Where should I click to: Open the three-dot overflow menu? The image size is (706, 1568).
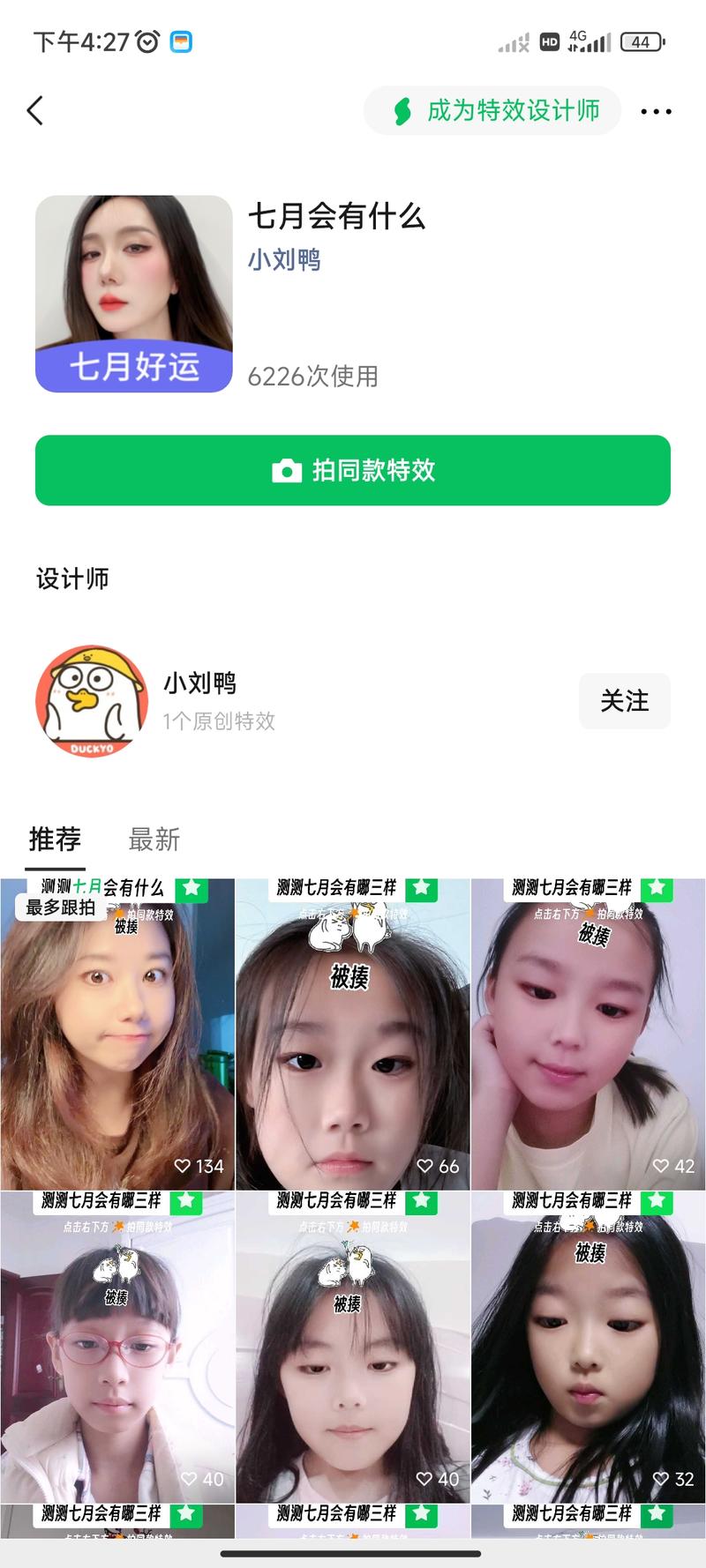pyautogui.click(x=656, y=111)
